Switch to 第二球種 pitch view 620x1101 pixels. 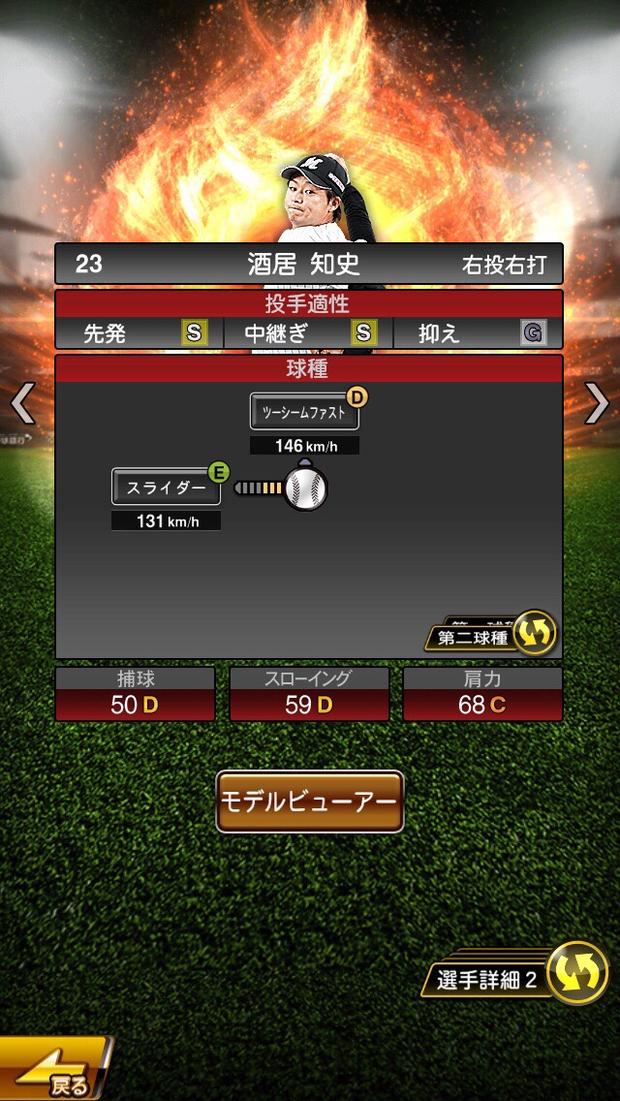(x=492, y=634)
